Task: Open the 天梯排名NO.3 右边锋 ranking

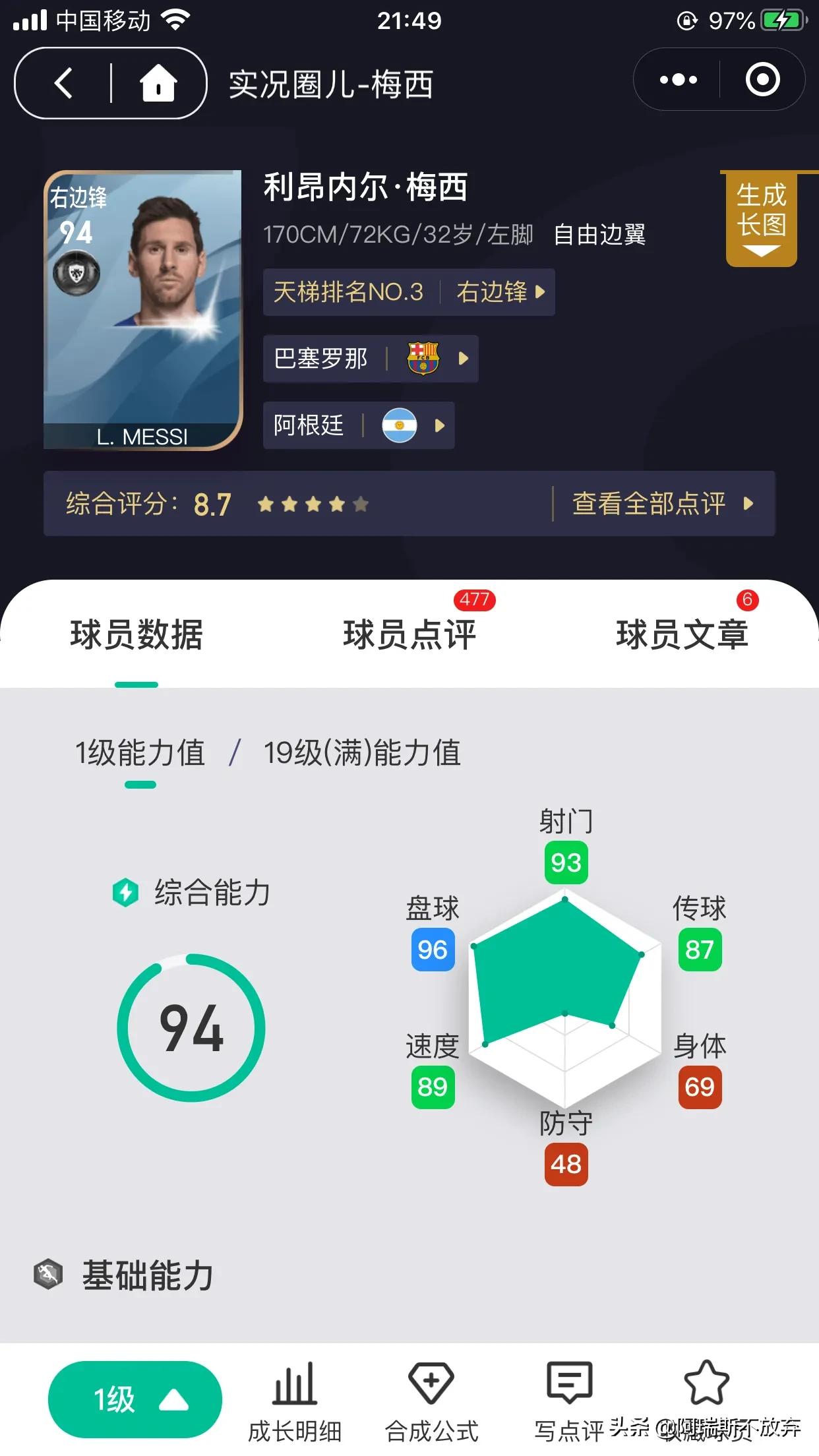Action: coord(409,292)
